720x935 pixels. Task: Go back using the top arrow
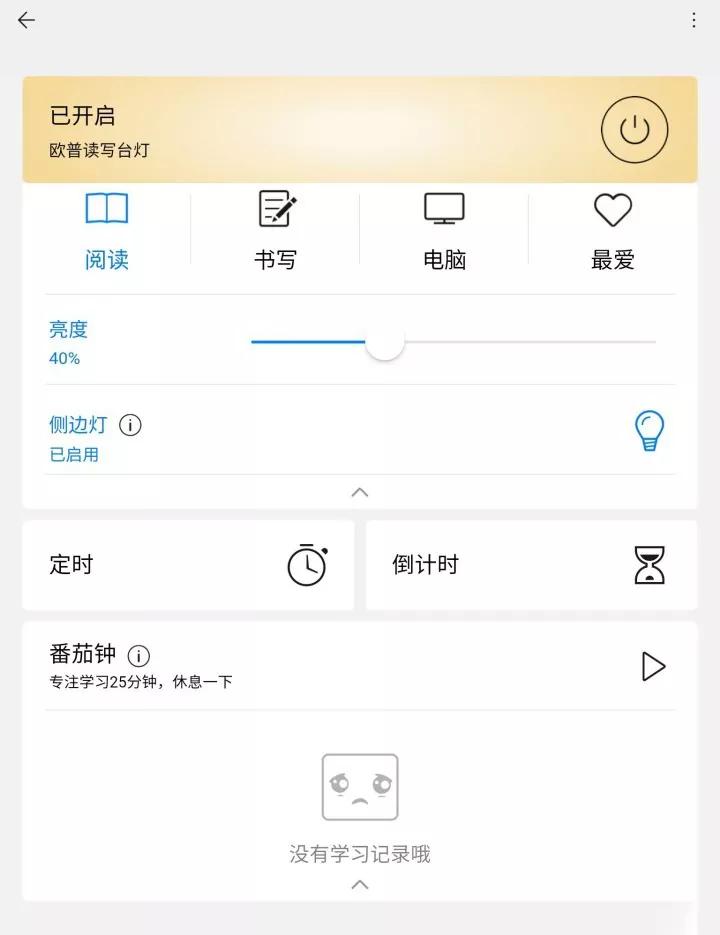pos(26,20)
